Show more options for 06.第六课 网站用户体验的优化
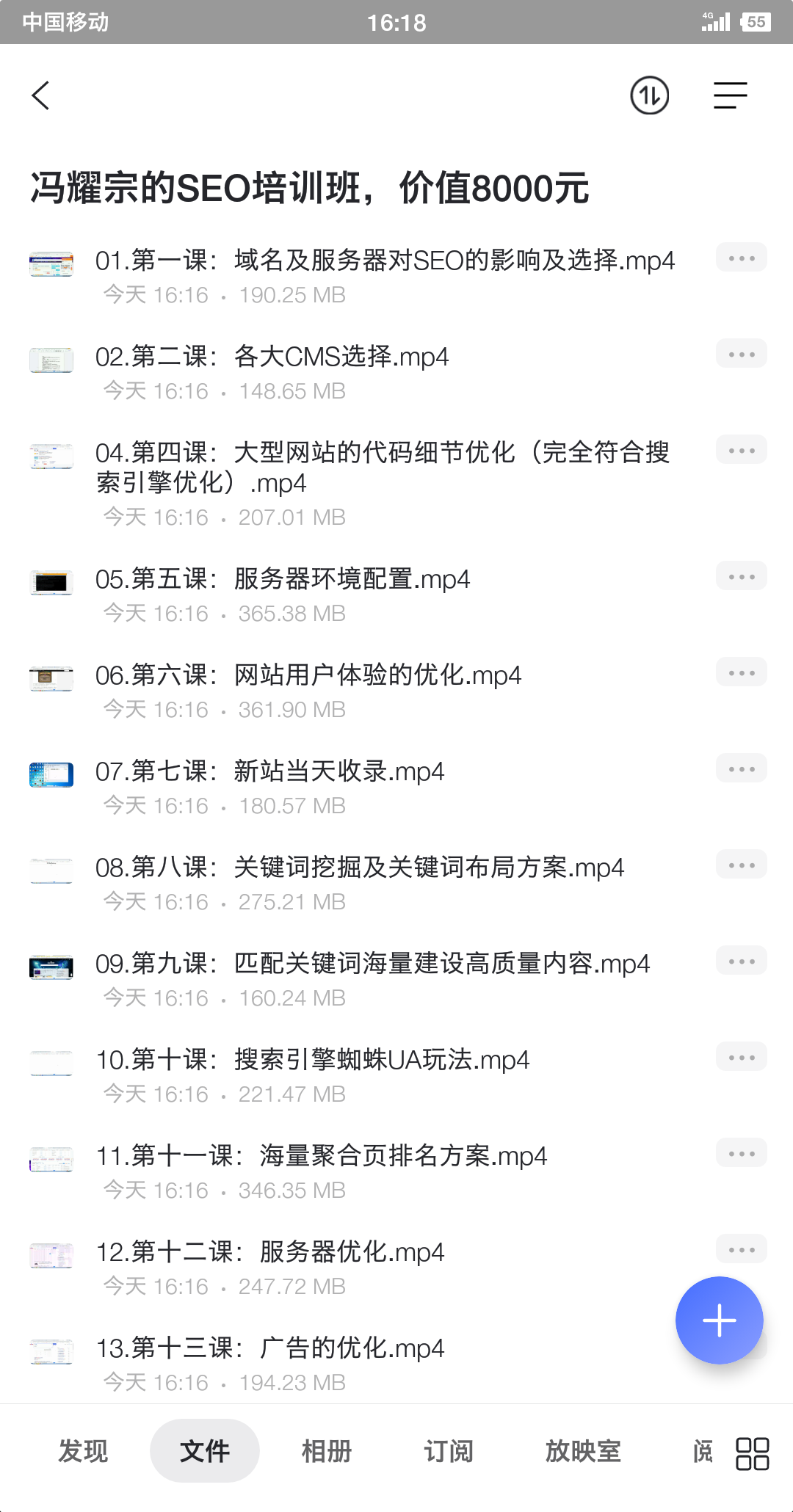The height and width of the screenshot is (1512, 793). [741, 673]
